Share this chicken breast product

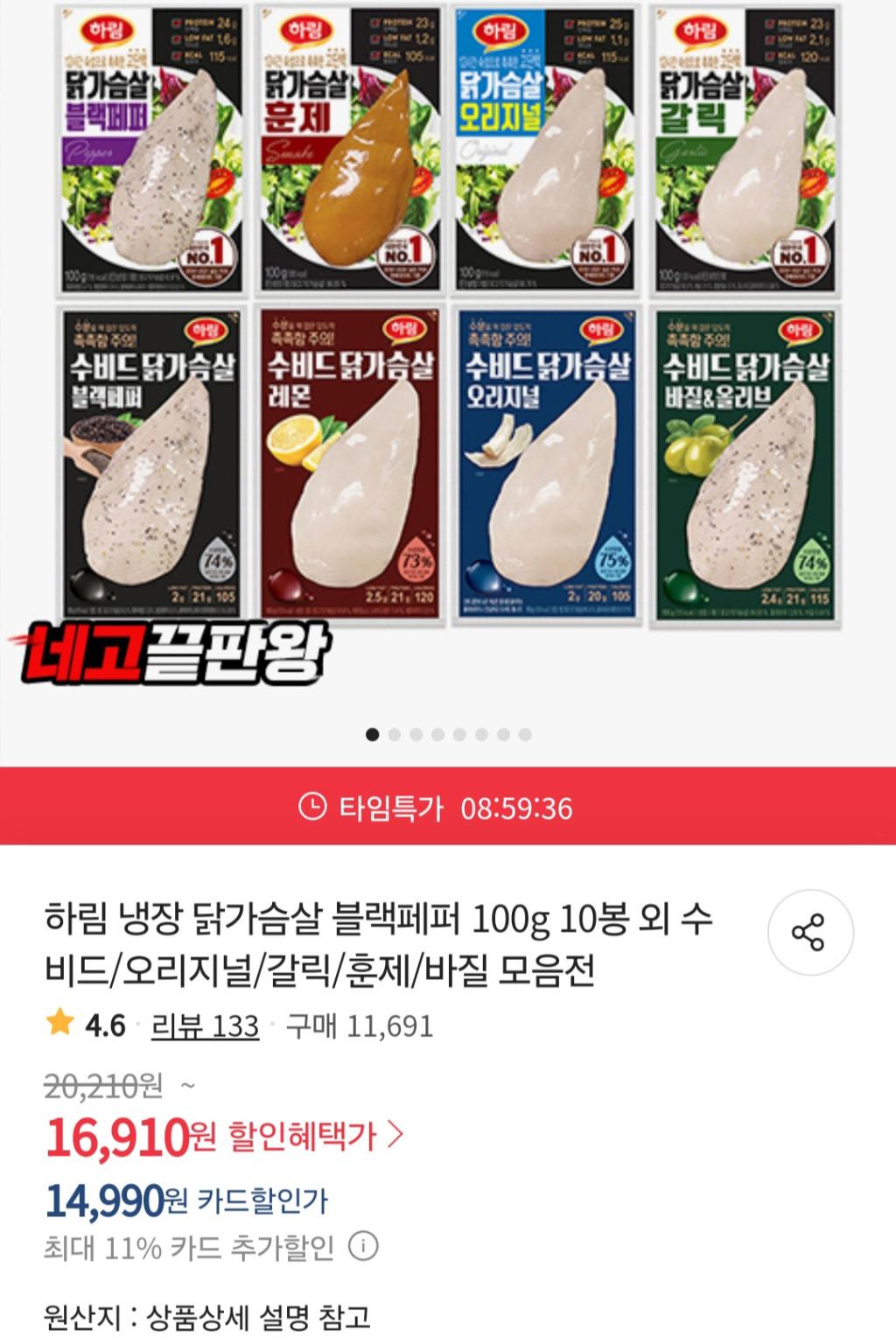click(x=809, y=933)
